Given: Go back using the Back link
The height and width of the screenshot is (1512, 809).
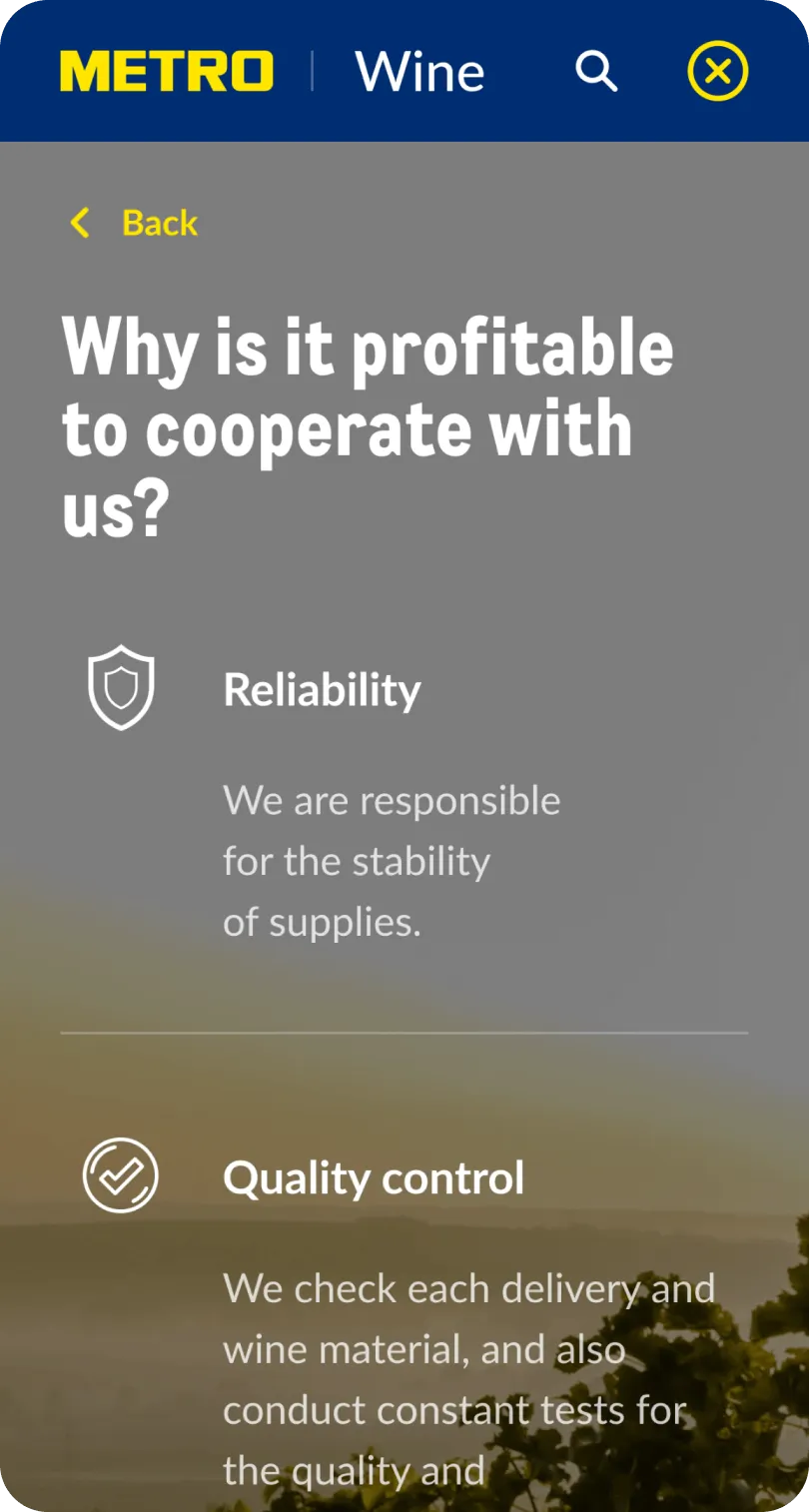Looking at the screenshot, I should click(134, 223).
